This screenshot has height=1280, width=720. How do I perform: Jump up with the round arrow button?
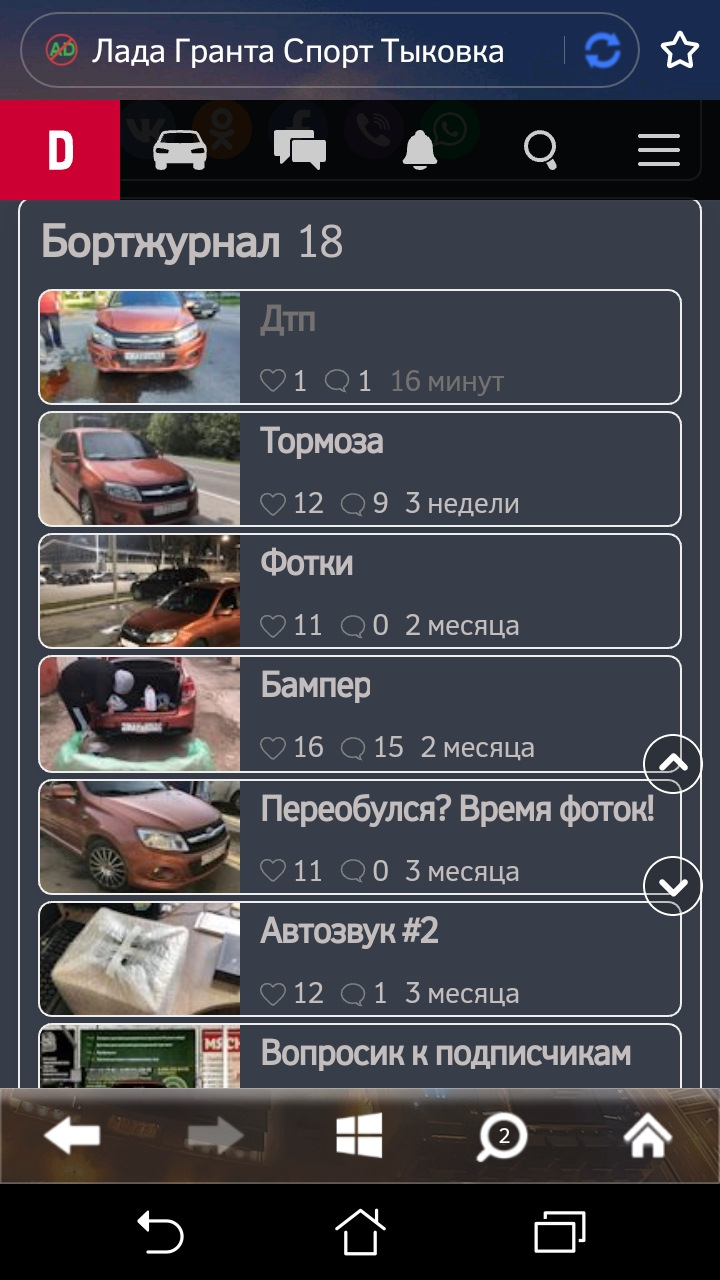click(x=673, y=764)
